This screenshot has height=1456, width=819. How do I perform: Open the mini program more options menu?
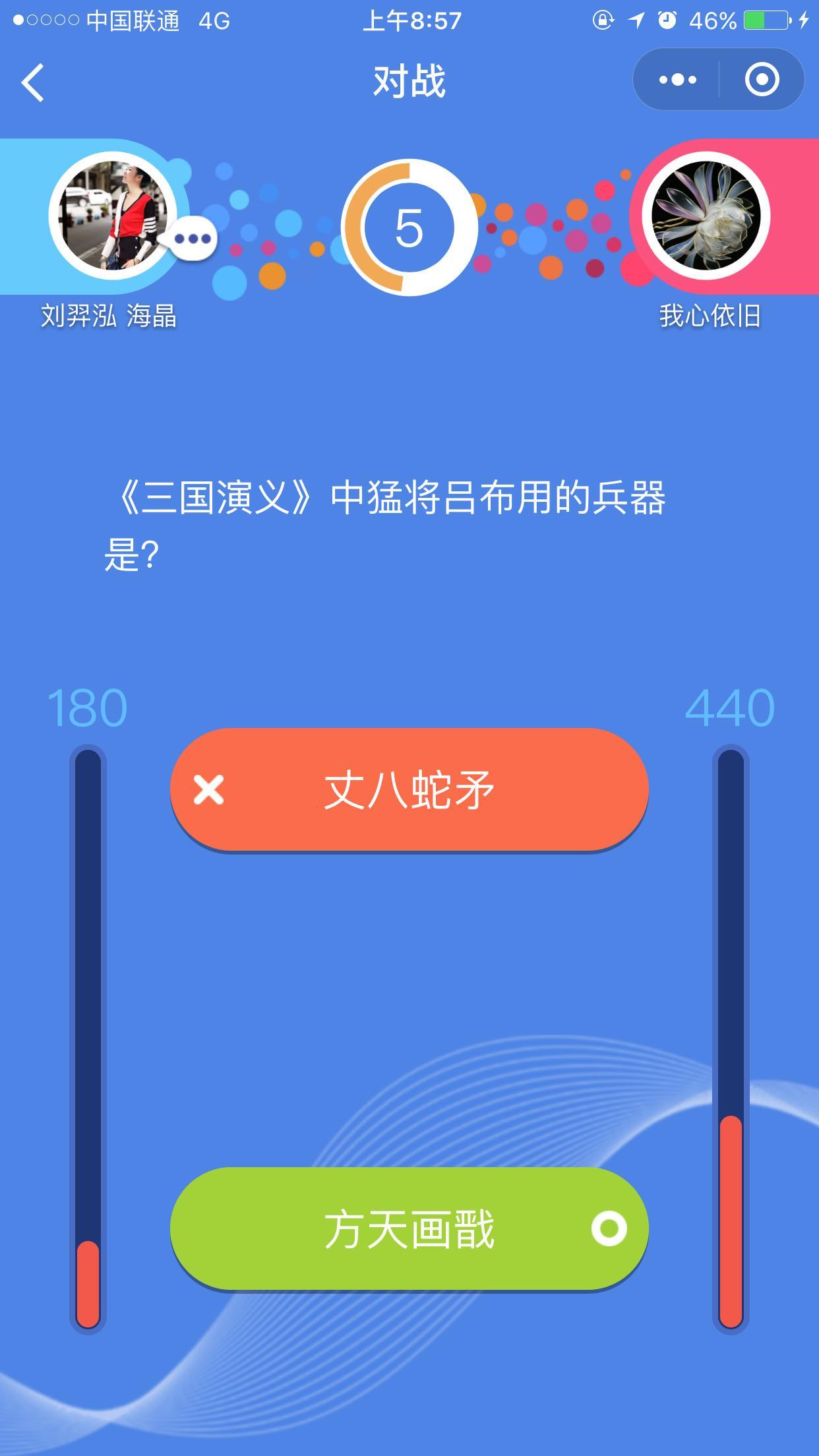coord(677,80)
